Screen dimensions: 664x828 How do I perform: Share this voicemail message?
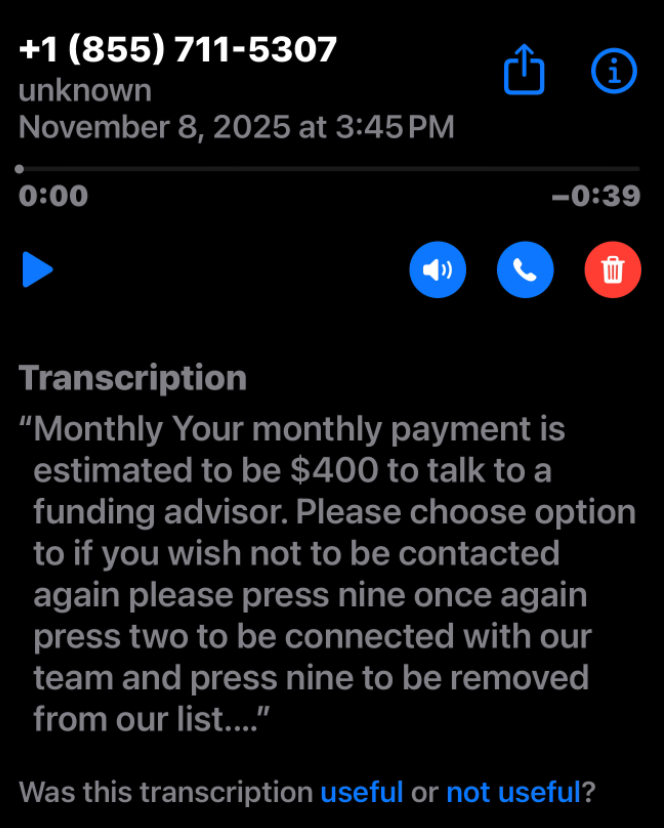(524, 70)
